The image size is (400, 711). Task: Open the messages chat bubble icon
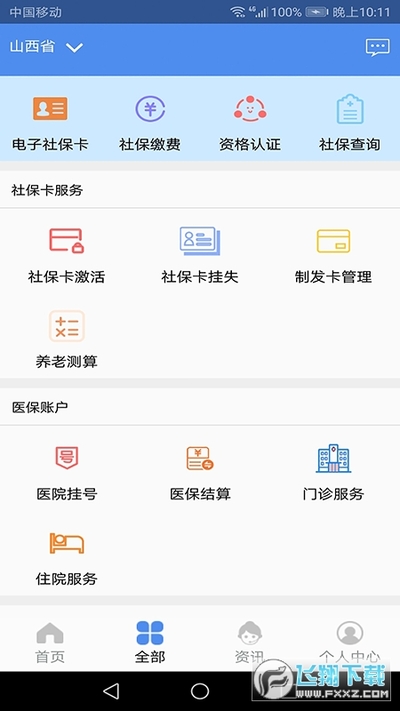coord(377,48)
